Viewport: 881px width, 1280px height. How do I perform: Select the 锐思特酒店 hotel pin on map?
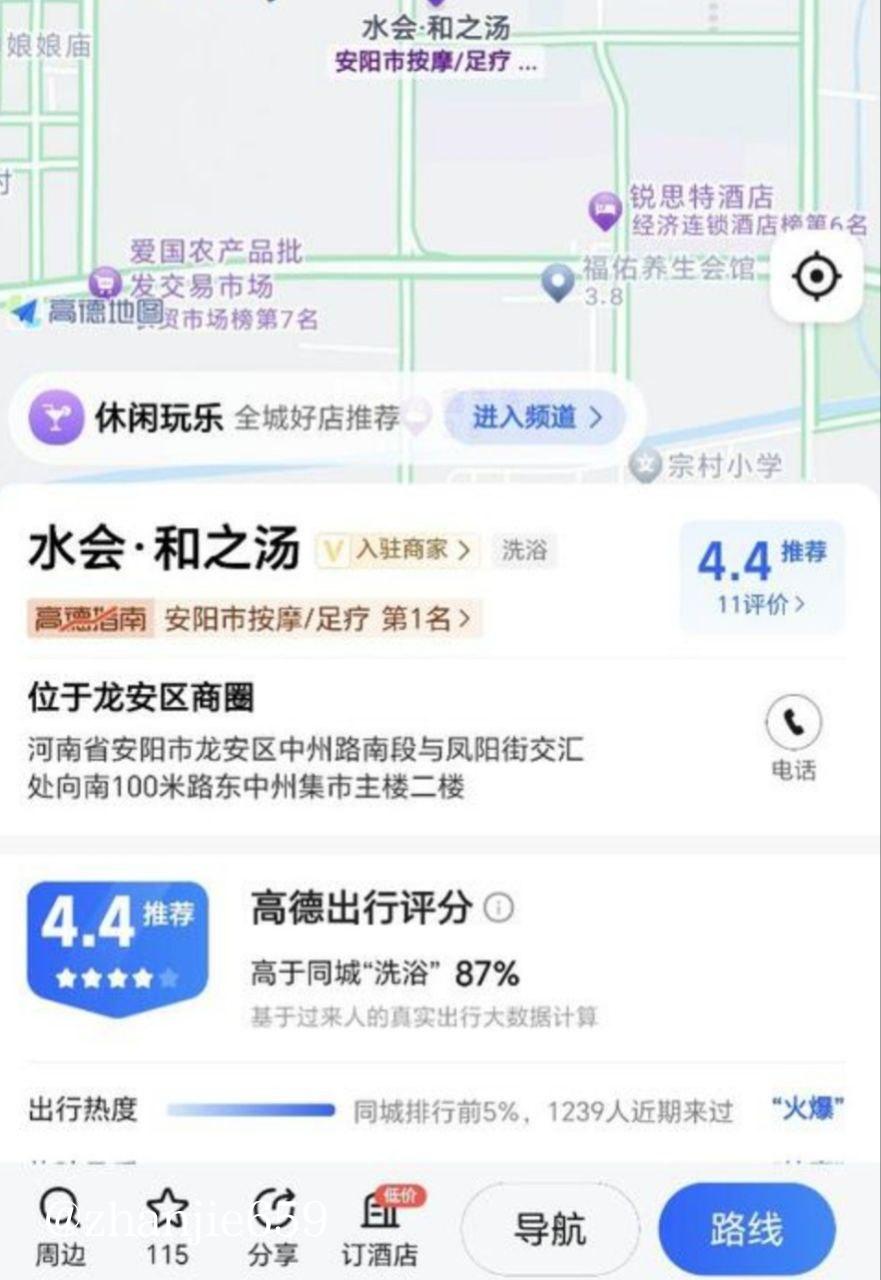(604, 208)
